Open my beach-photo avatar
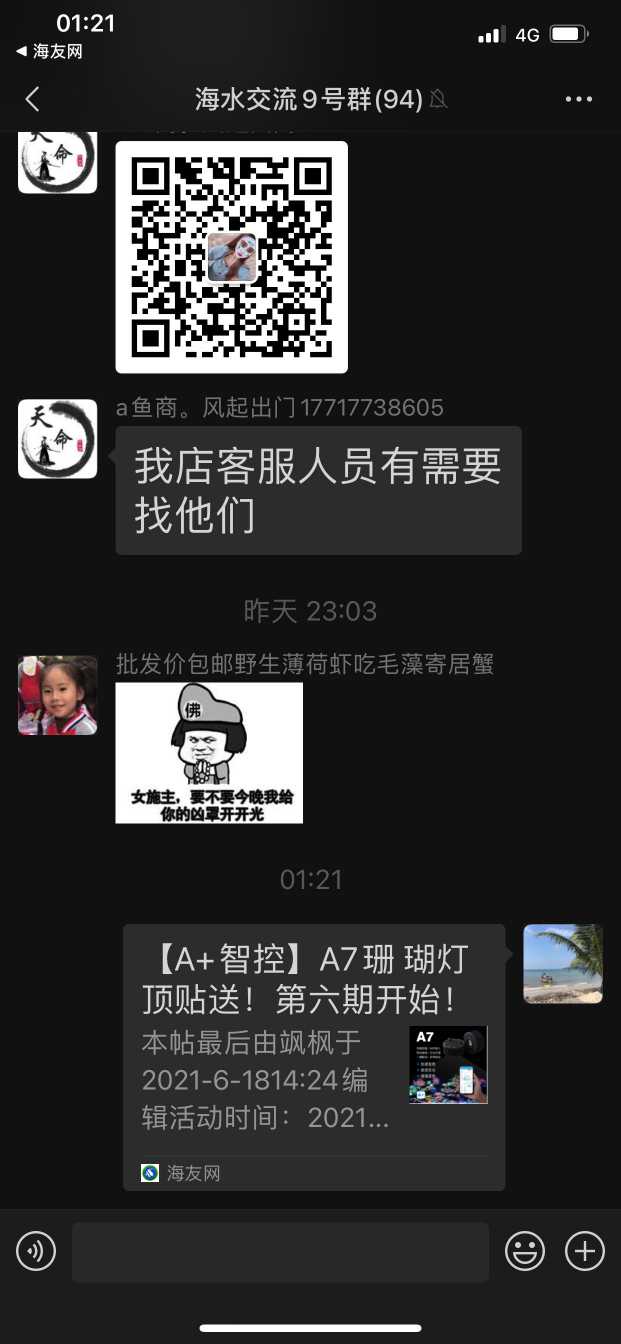The width and height of the screenshot is (621, 1344). [x=563, y=963]
